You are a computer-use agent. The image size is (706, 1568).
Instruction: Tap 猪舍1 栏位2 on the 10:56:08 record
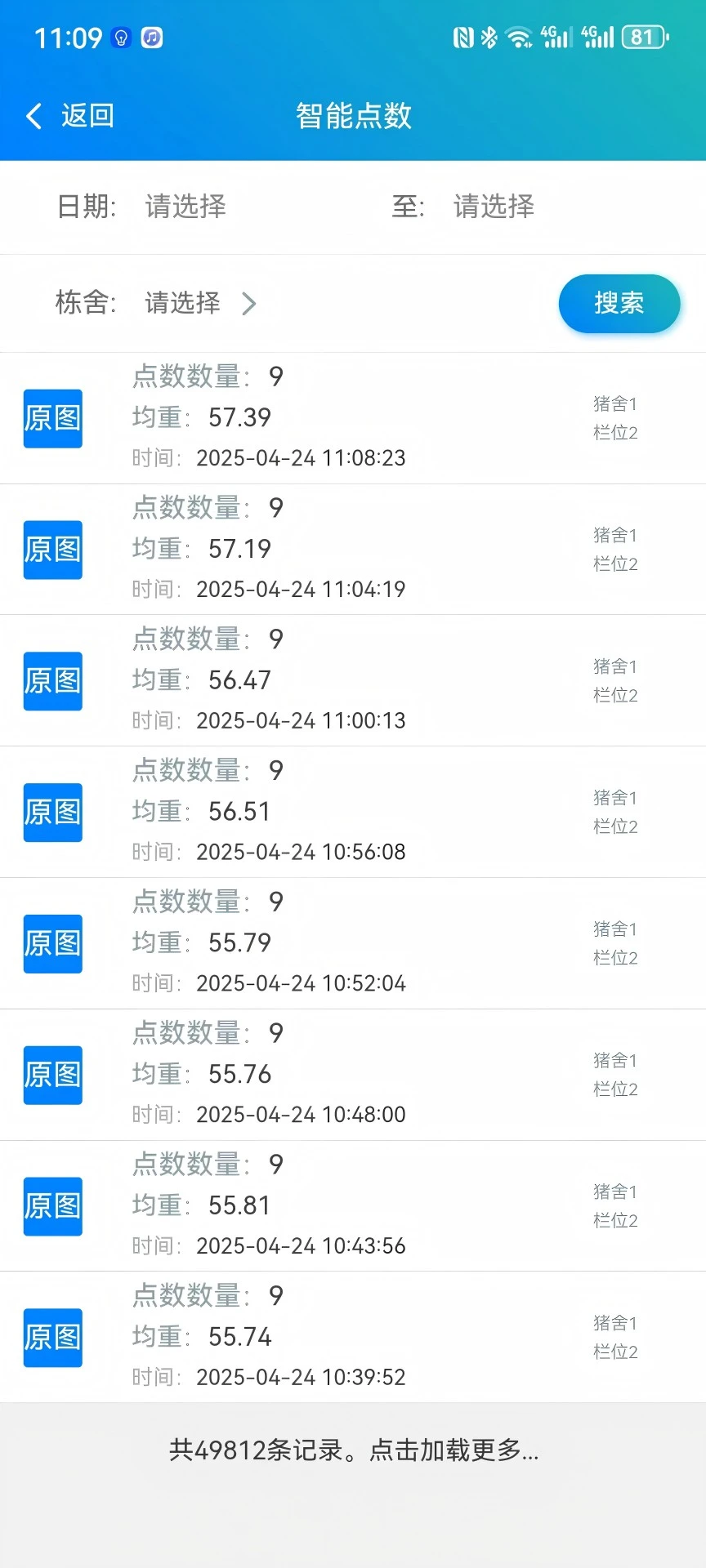click(614, 813)
